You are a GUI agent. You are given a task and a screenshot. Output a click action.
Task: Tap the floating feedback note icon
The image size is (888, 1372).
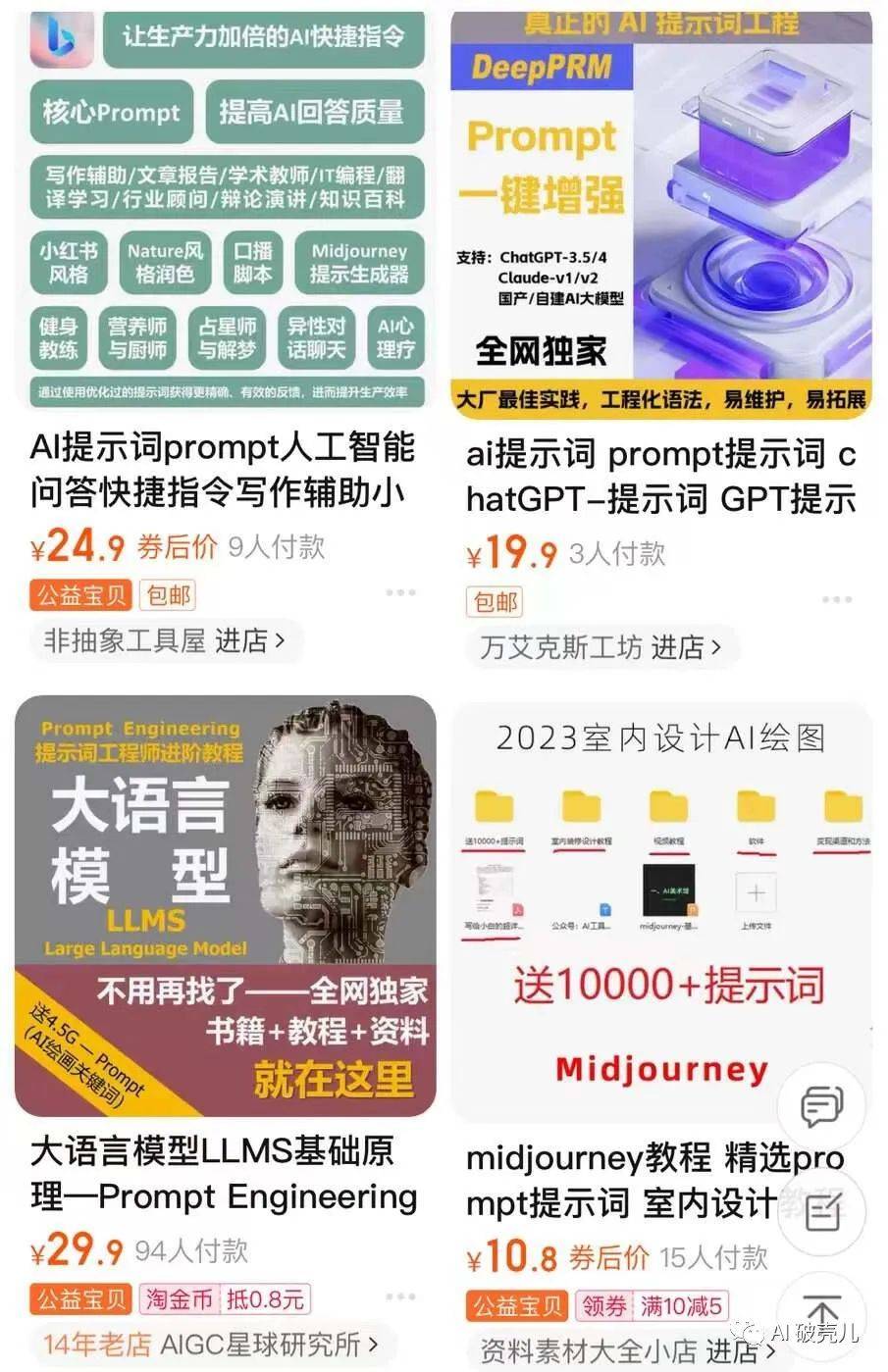[x=822, y=1213]
